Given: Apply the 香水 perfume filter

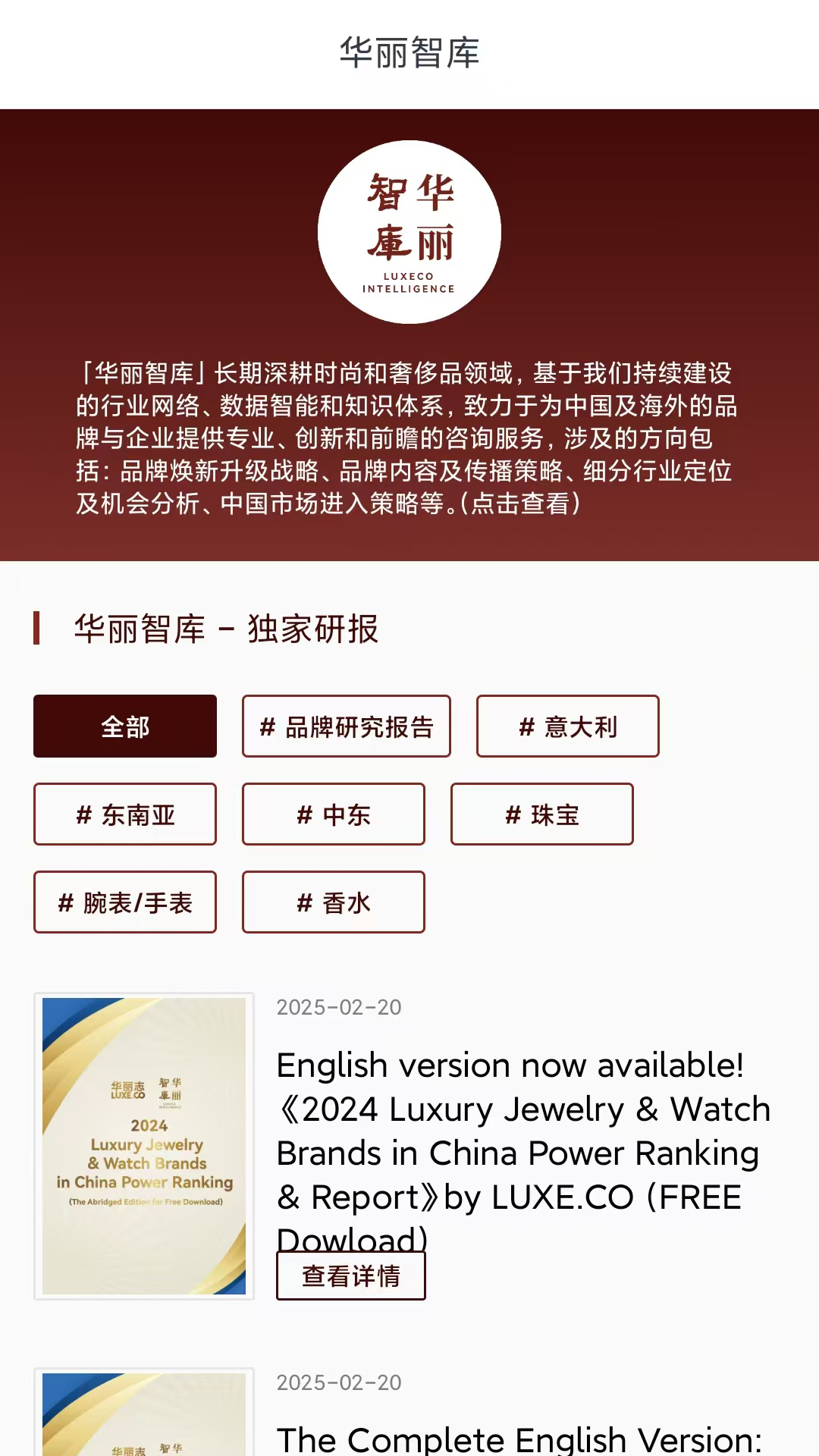Looking at the screenshot, I should (333, 902).
